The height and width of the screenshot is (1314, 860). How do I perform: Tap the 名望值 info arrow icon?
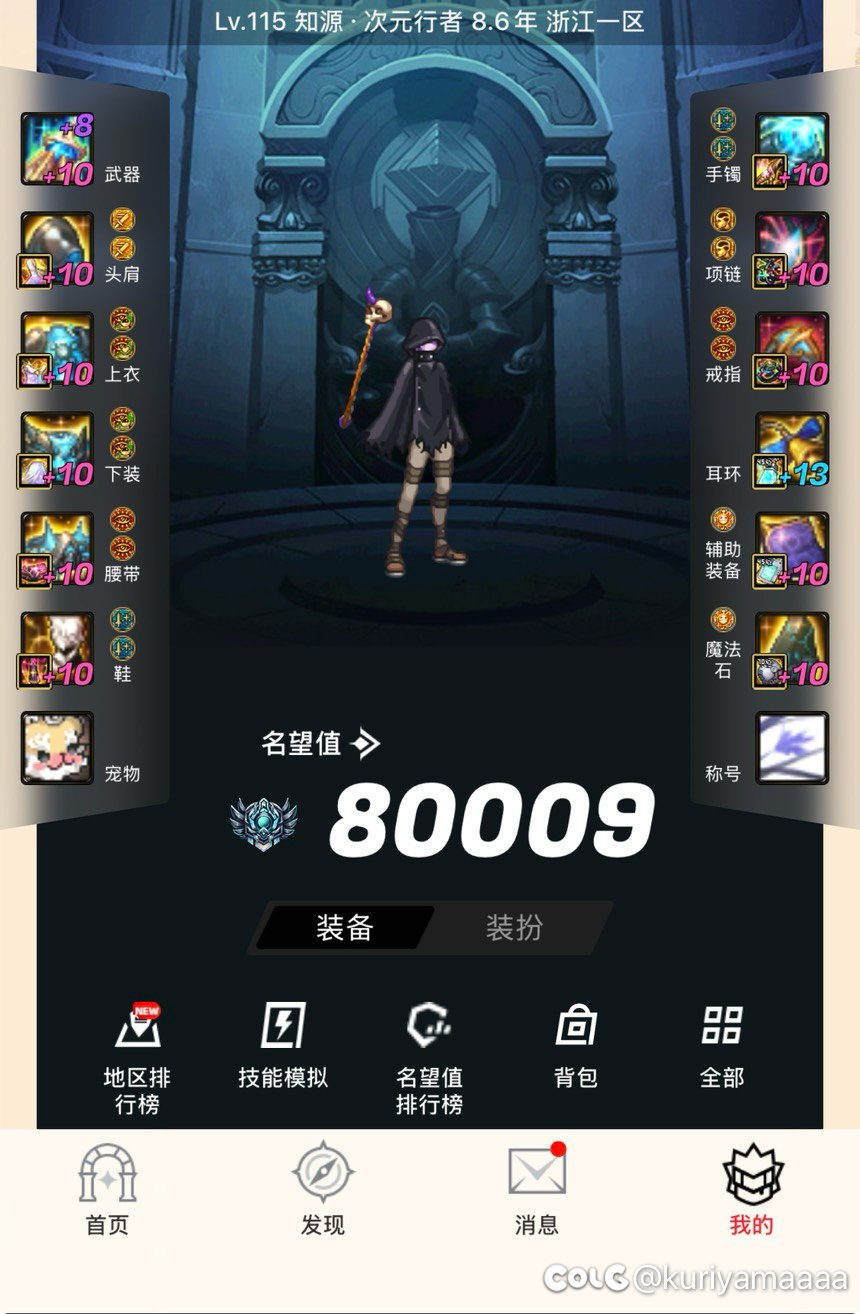[367, 743]
